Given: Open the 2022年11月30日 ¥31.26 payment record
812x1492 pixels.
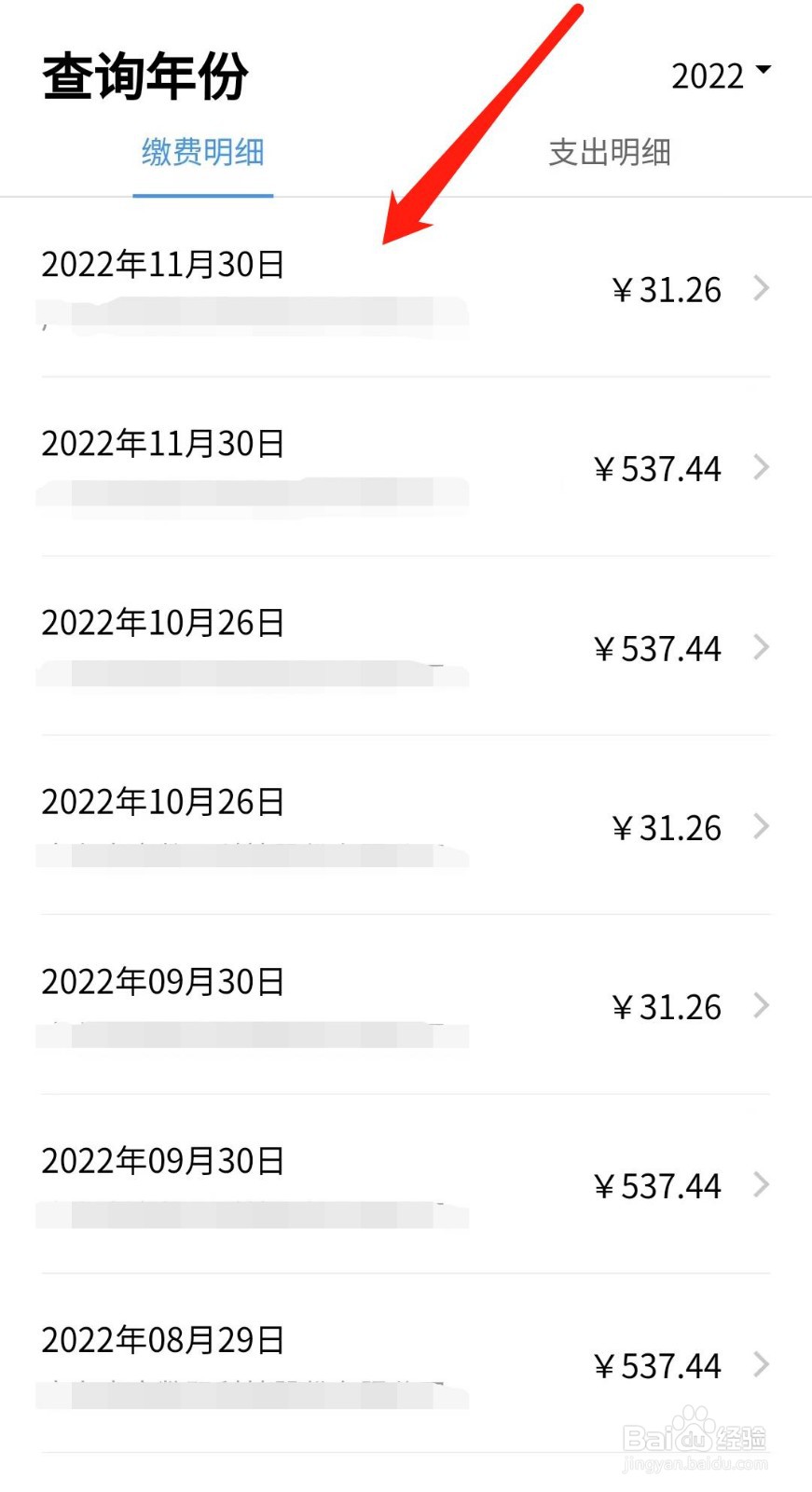Looking at the screenshot, I should [x=406, y=288].
